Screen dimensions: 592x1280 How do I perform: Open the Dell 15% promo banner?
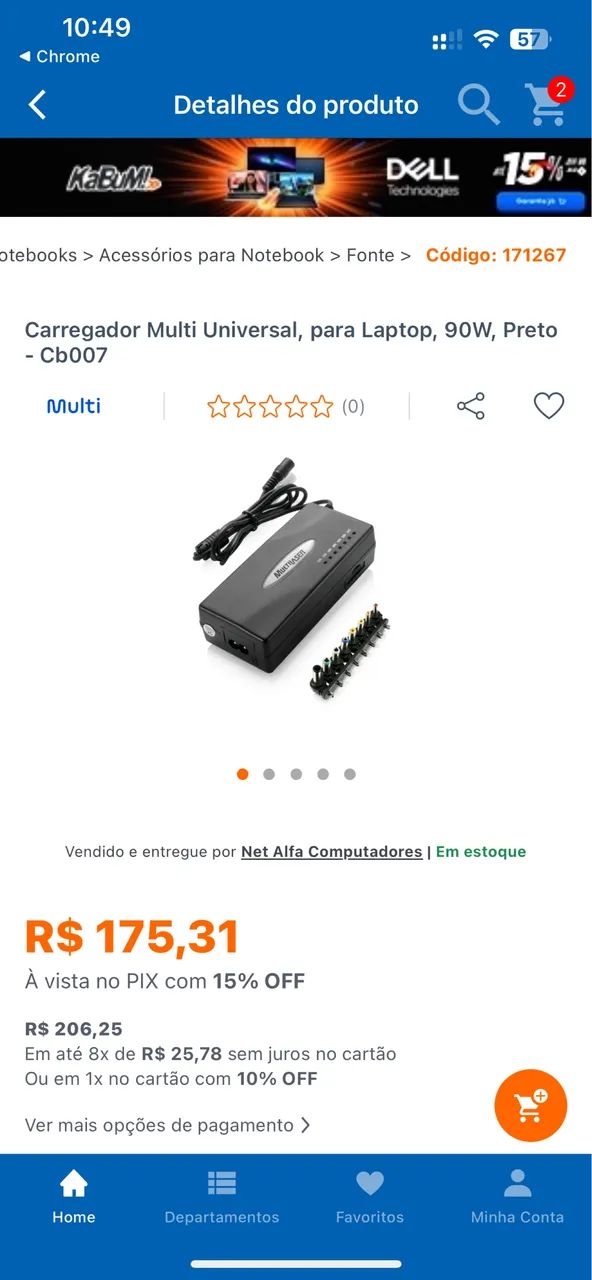coord(296,177)
